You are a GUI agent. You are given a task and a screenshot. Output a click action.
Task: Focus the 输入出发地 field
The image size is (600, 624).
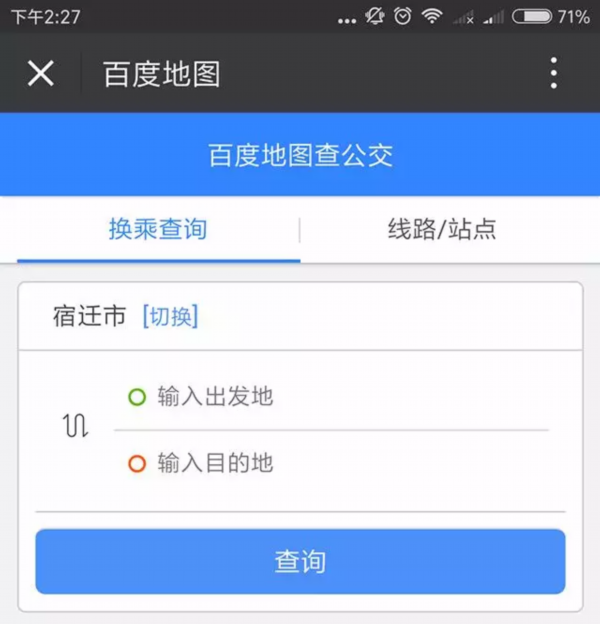[x=330, y=397]
